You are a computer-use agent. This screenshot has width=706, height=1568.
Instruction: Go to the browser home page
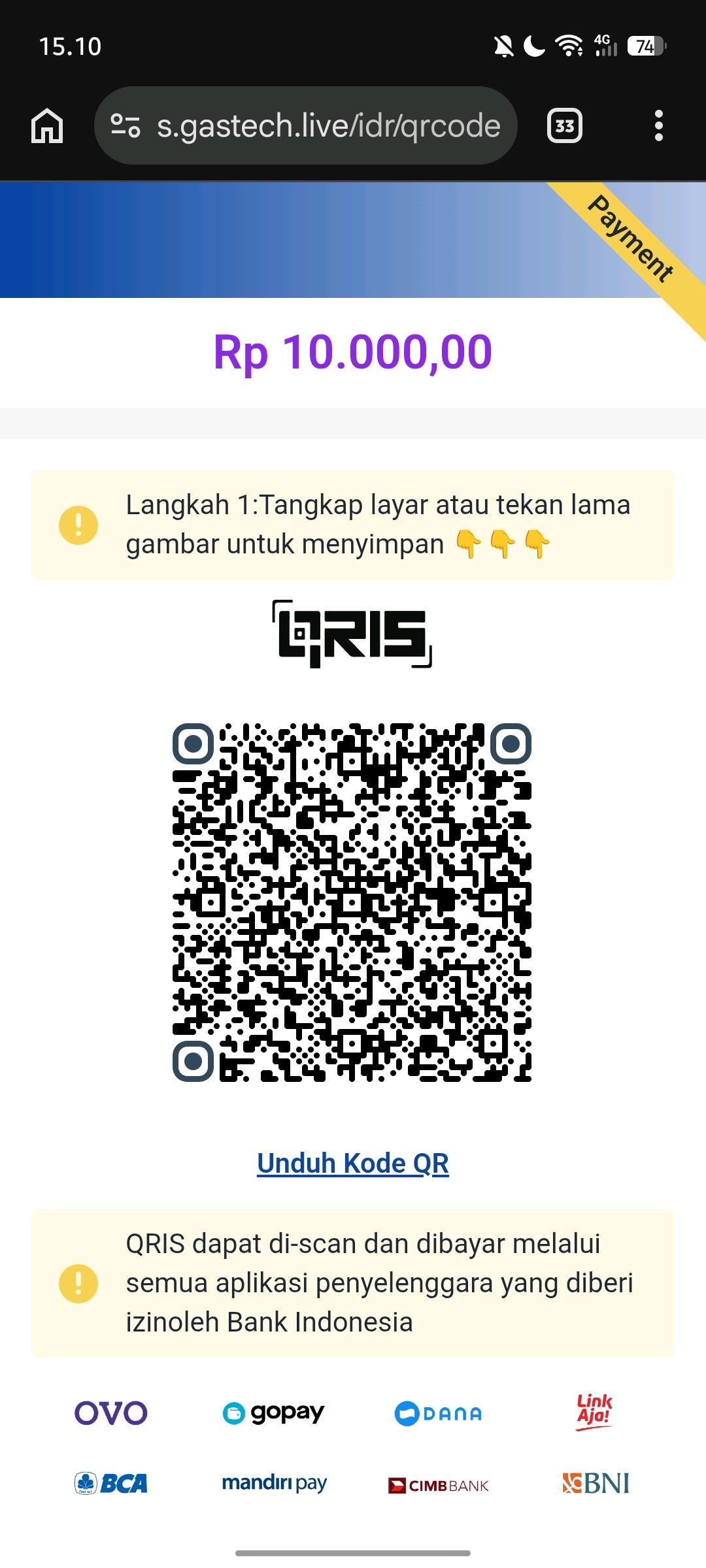coord(47,125)
